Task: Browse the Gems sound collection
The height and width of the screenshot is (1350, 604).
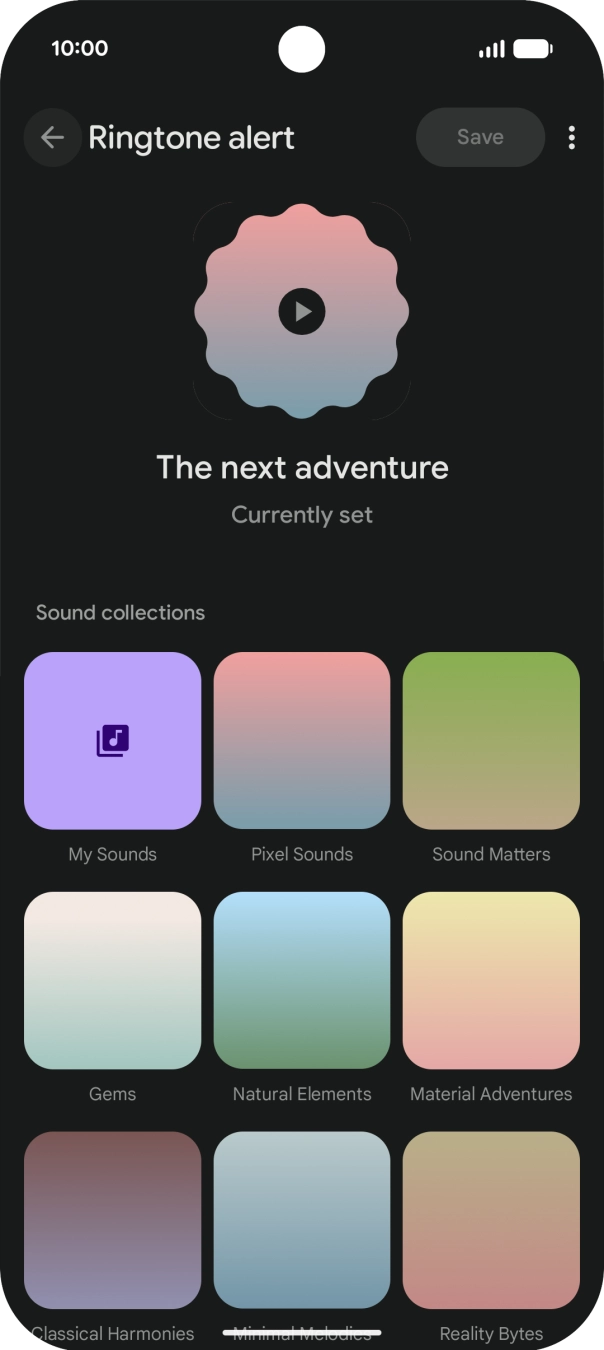Action: [x=112, y=980]
